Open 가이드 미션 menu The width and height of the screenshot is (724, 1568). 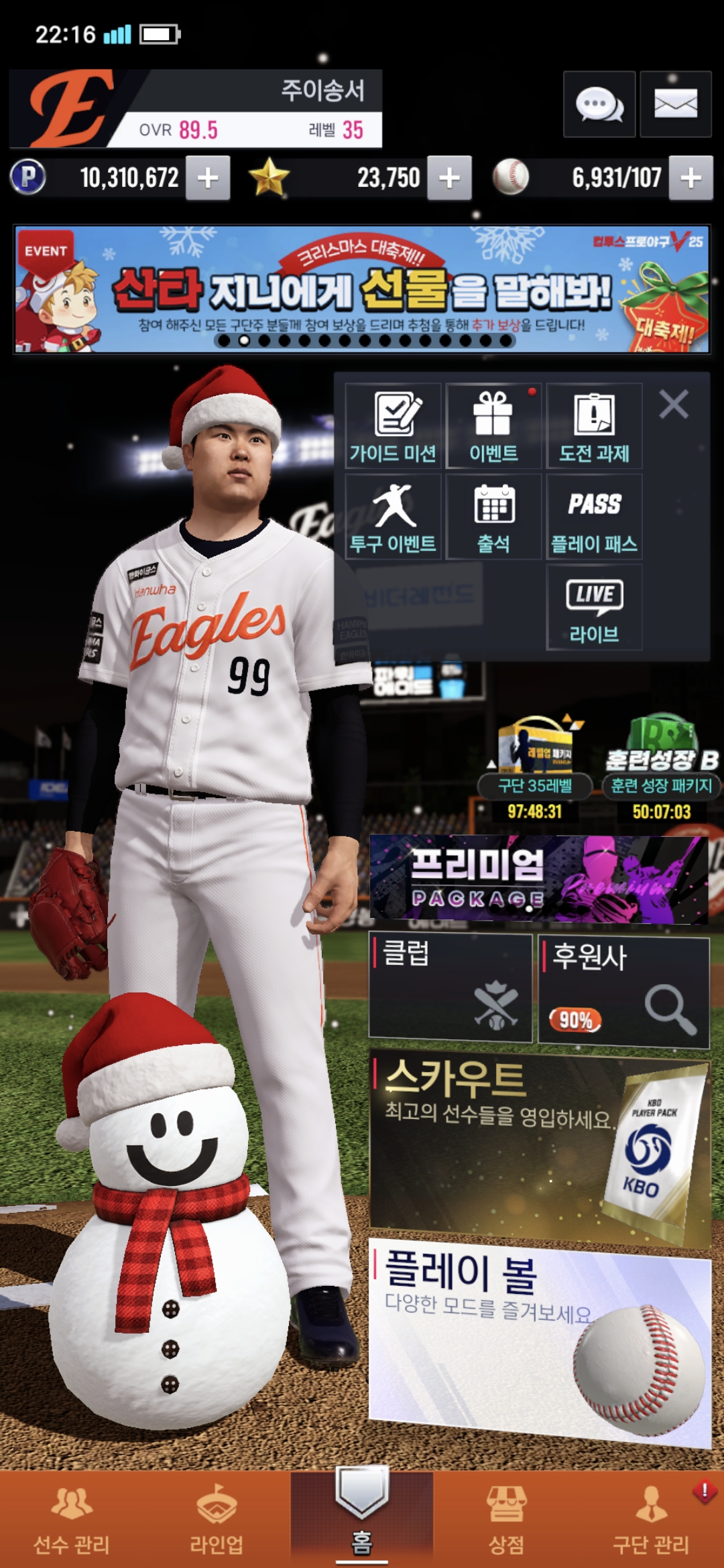coord(393,426)
